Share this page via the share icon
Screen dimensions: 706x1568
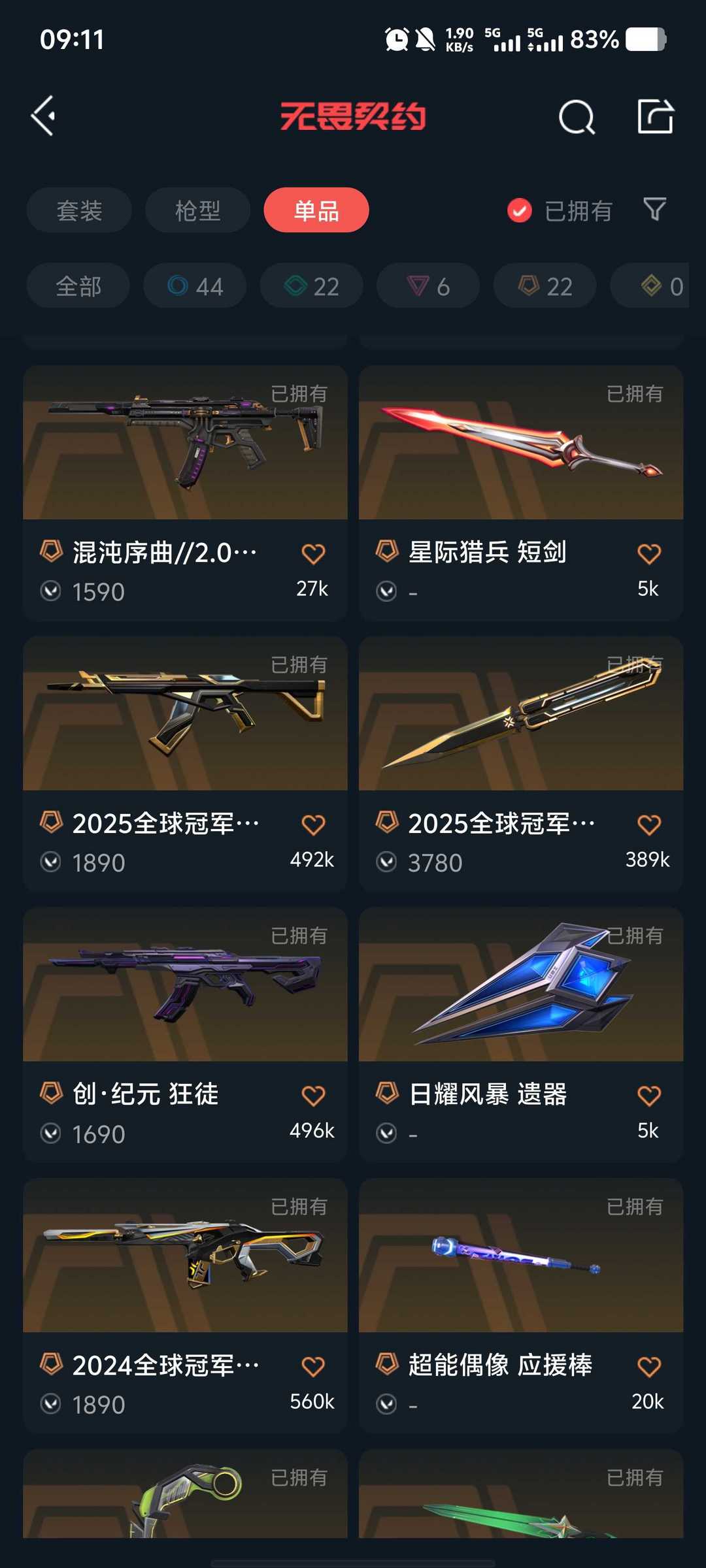pyautogui.click(x=655, y=117)
